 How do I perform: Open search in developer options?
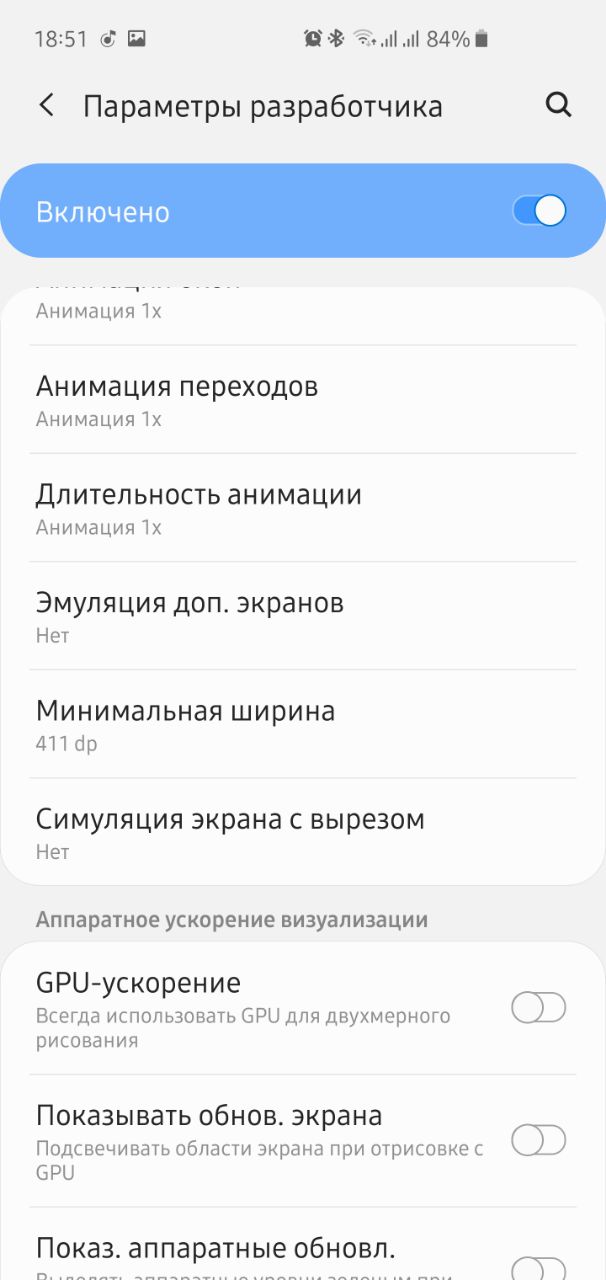[x=558, y=105]
